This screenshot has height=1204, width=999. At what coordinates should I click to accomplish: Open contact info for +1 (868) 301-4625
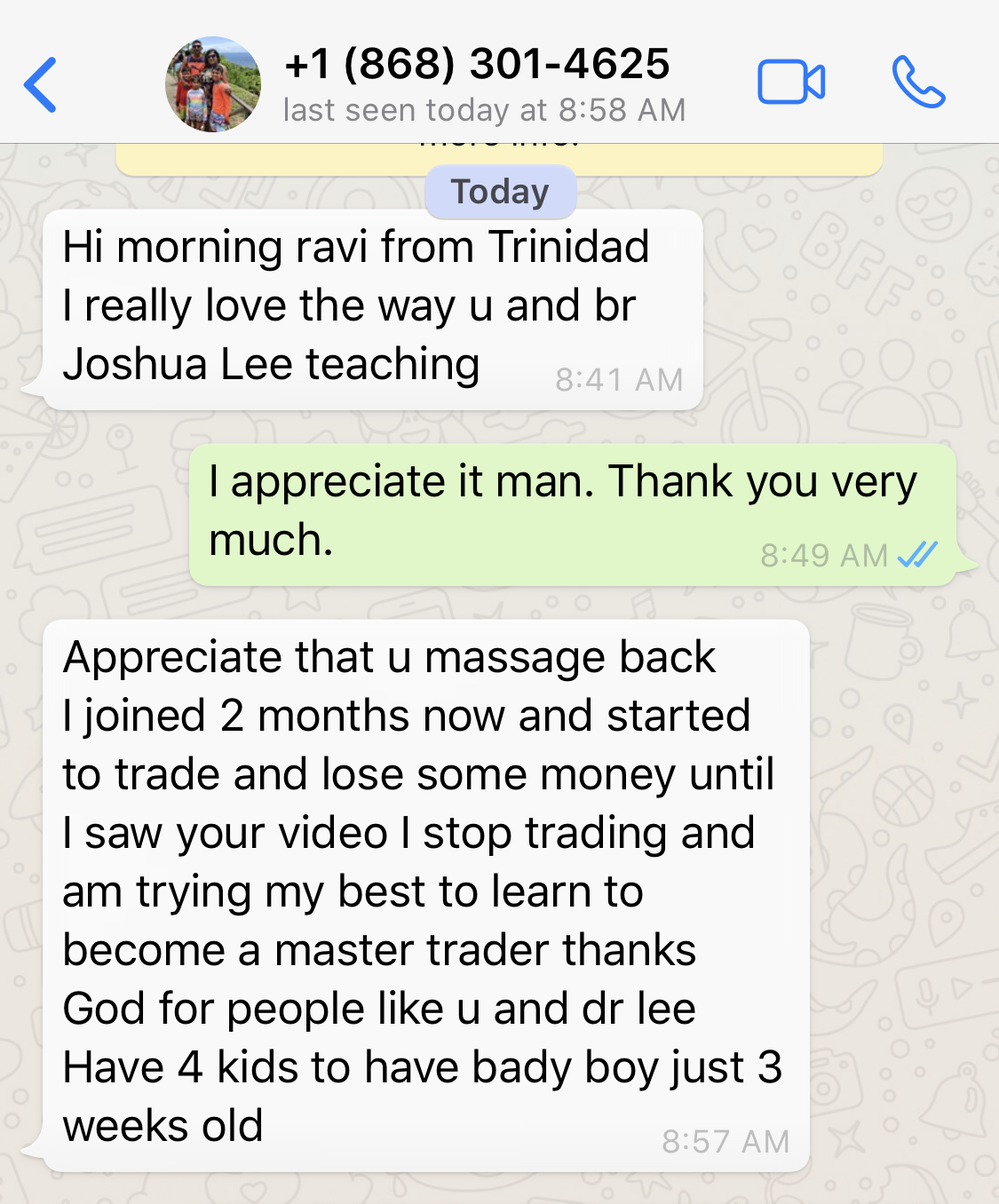(x=478, y=66)
